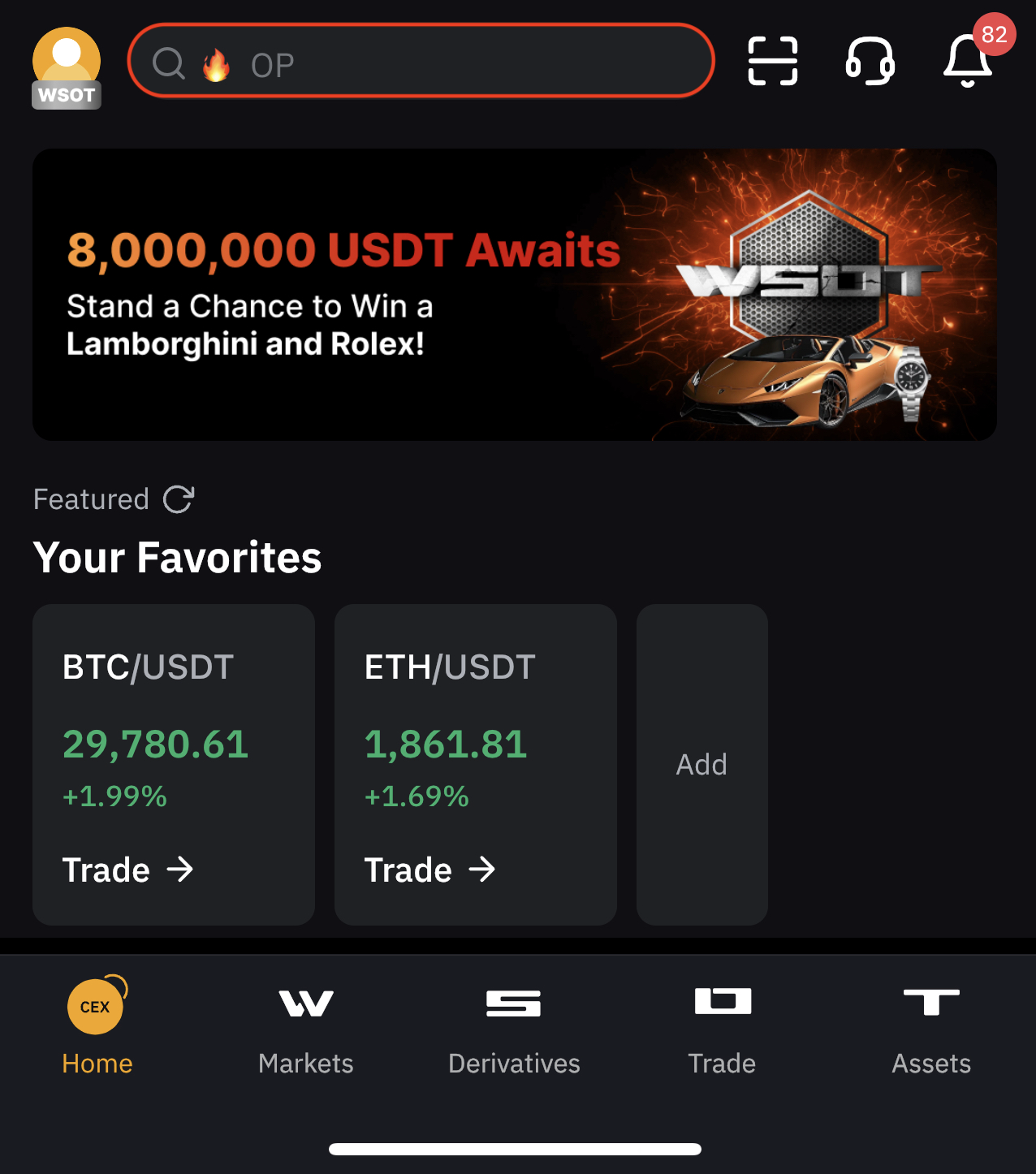
Task: Switch to the Derivatives tab
Action: point(514,1026)
